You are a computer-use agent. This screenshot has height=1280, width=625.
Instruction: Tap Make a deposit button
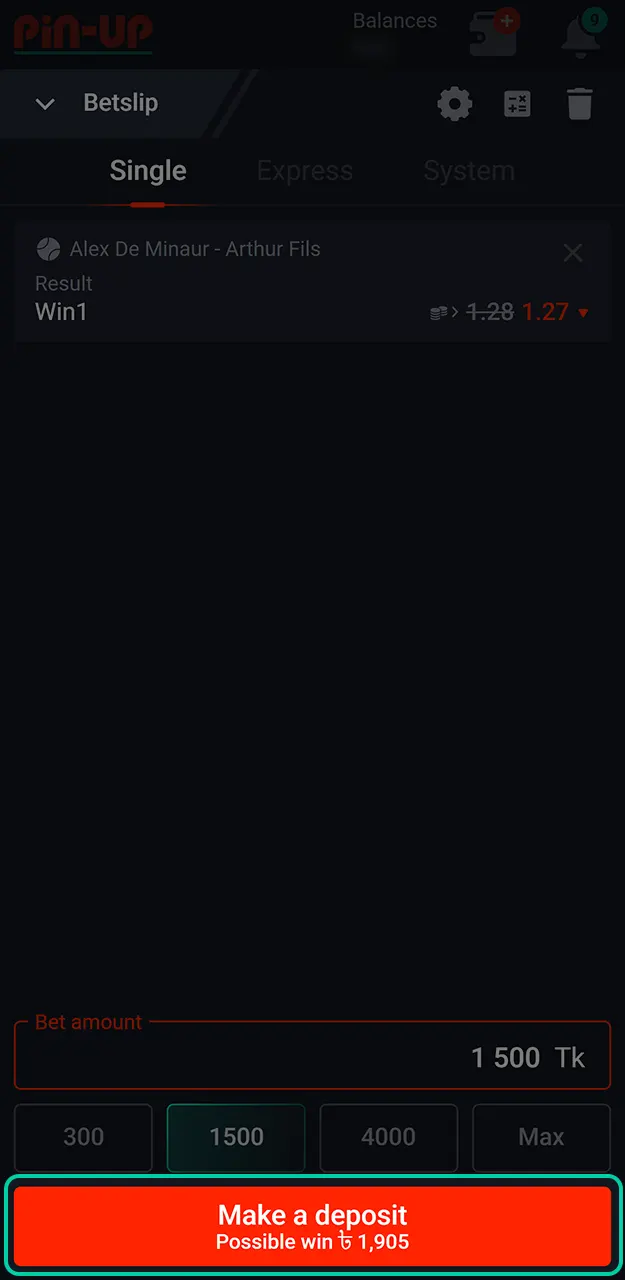[312, 1227]
